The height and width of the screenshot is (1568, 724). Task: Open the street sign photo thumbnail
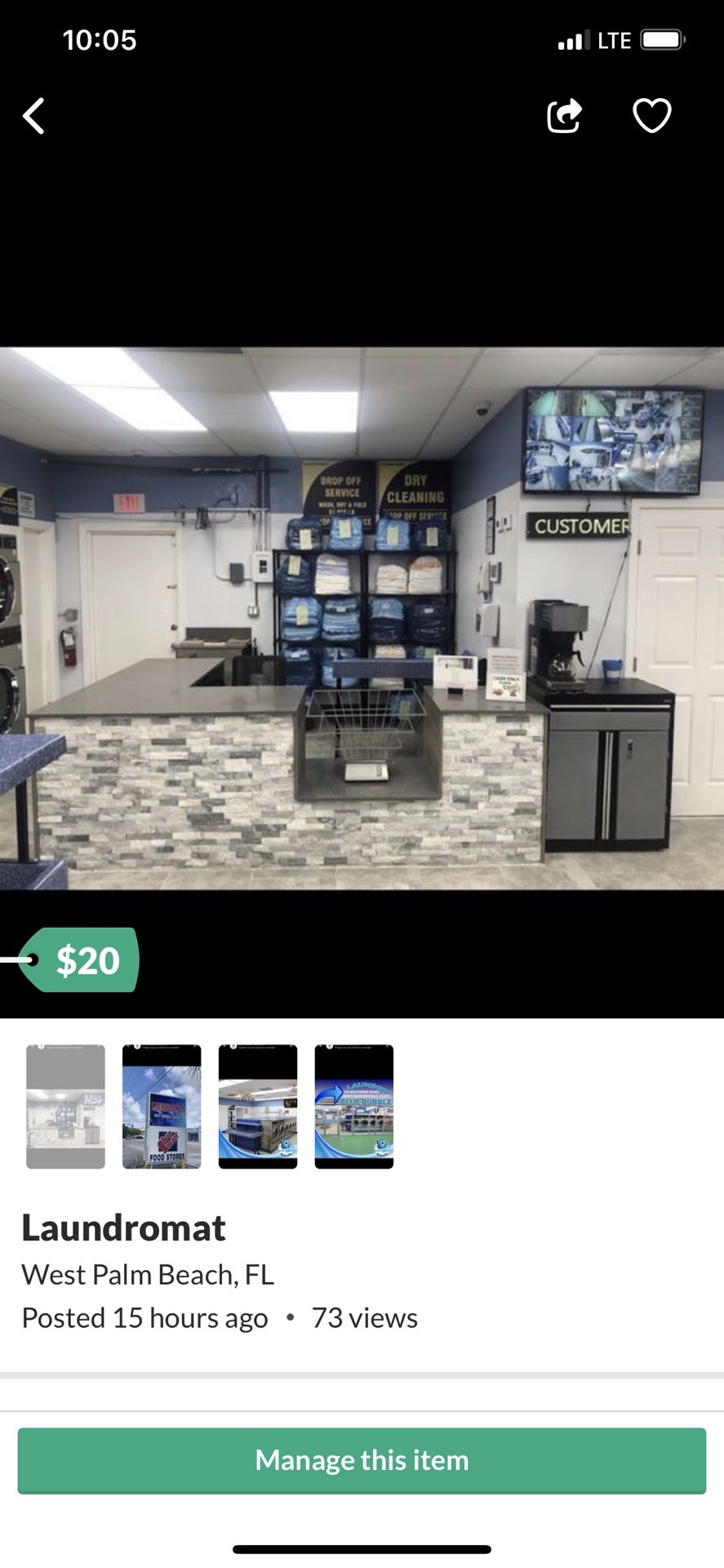point(162,1107)
